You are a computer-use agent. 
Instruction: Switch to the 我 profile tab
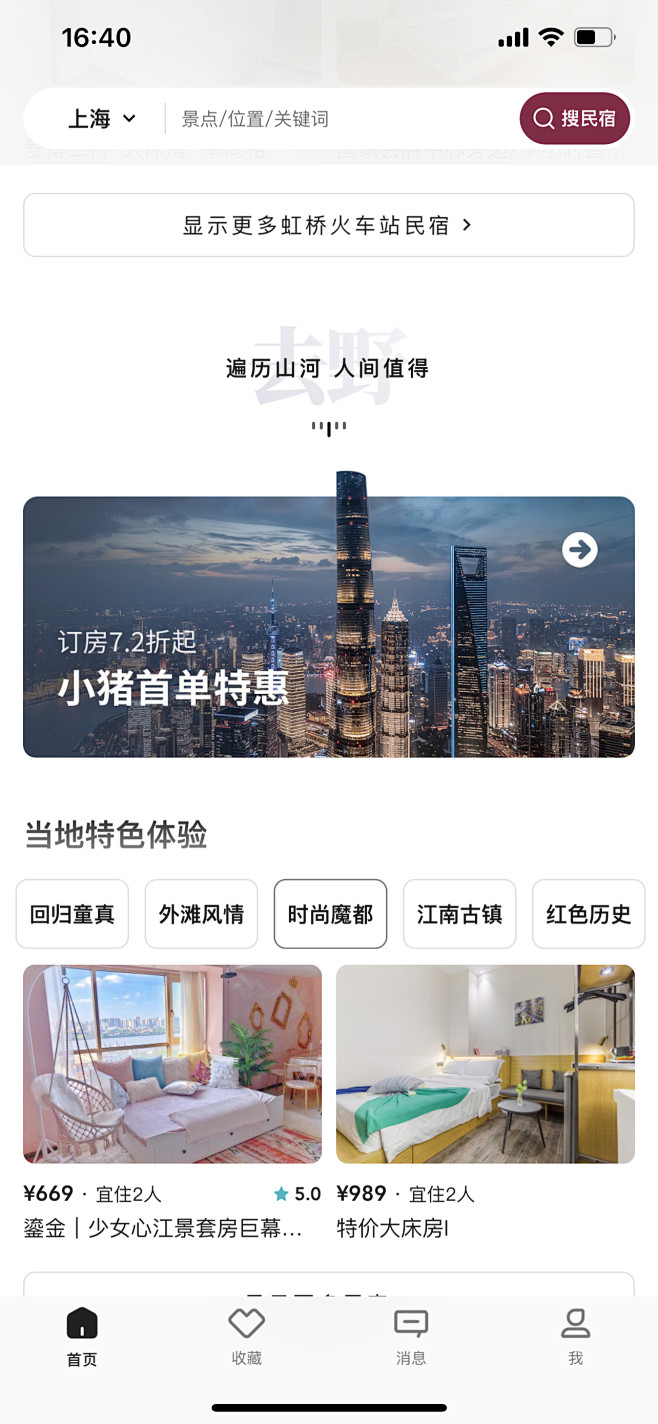click(575, 1336)
